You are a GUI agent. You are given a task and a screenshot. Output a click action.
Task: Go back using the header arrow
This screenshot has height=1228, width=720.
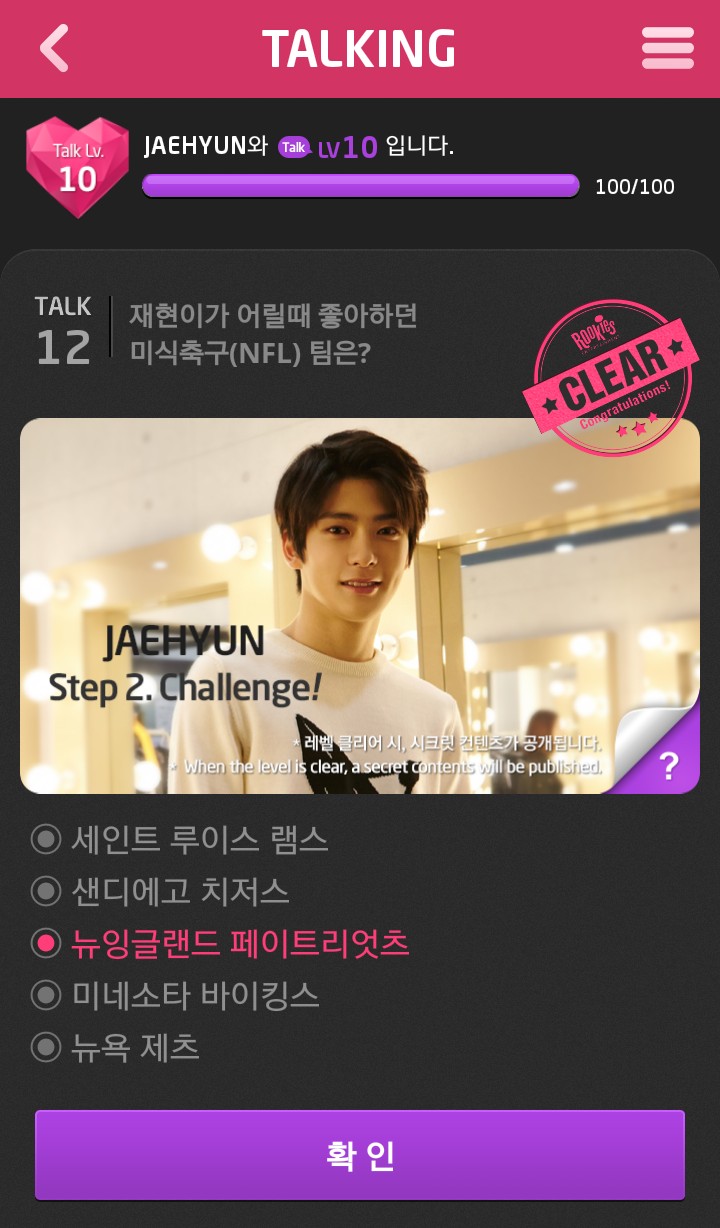pos(54,48)
